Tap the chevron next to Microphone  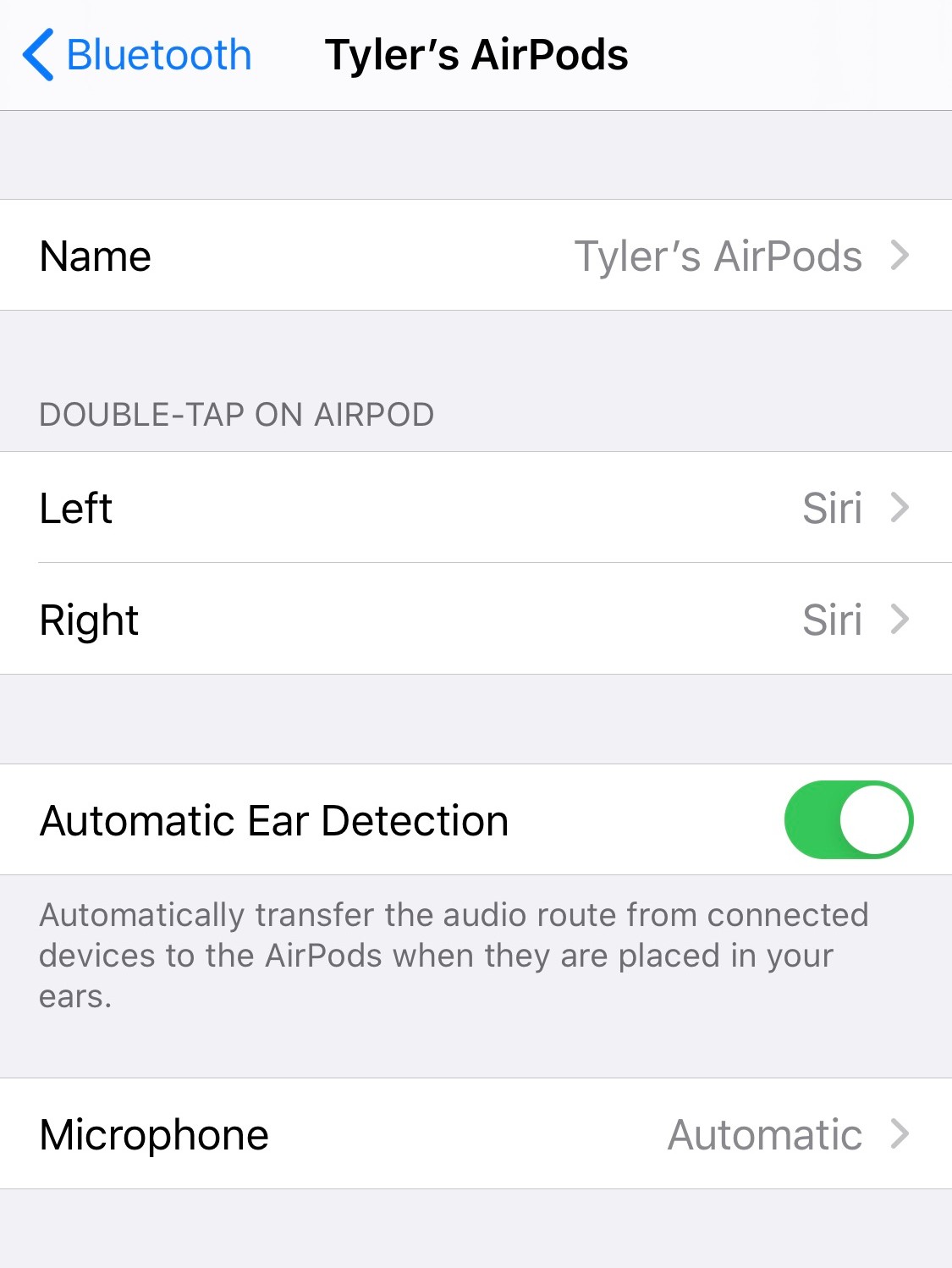point(901,1134)
